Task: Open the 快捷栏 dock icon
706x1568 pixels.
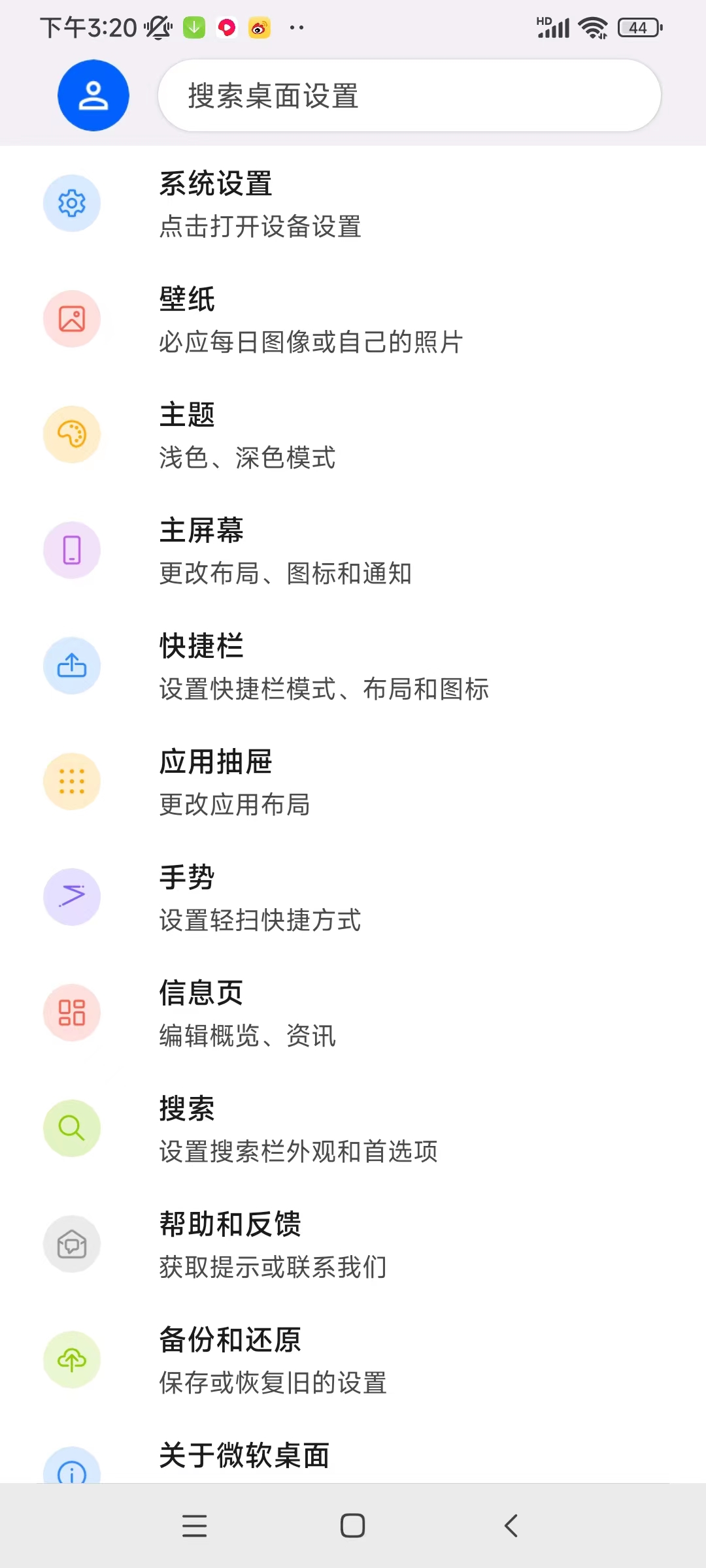Action: click(x=72, y=666)
